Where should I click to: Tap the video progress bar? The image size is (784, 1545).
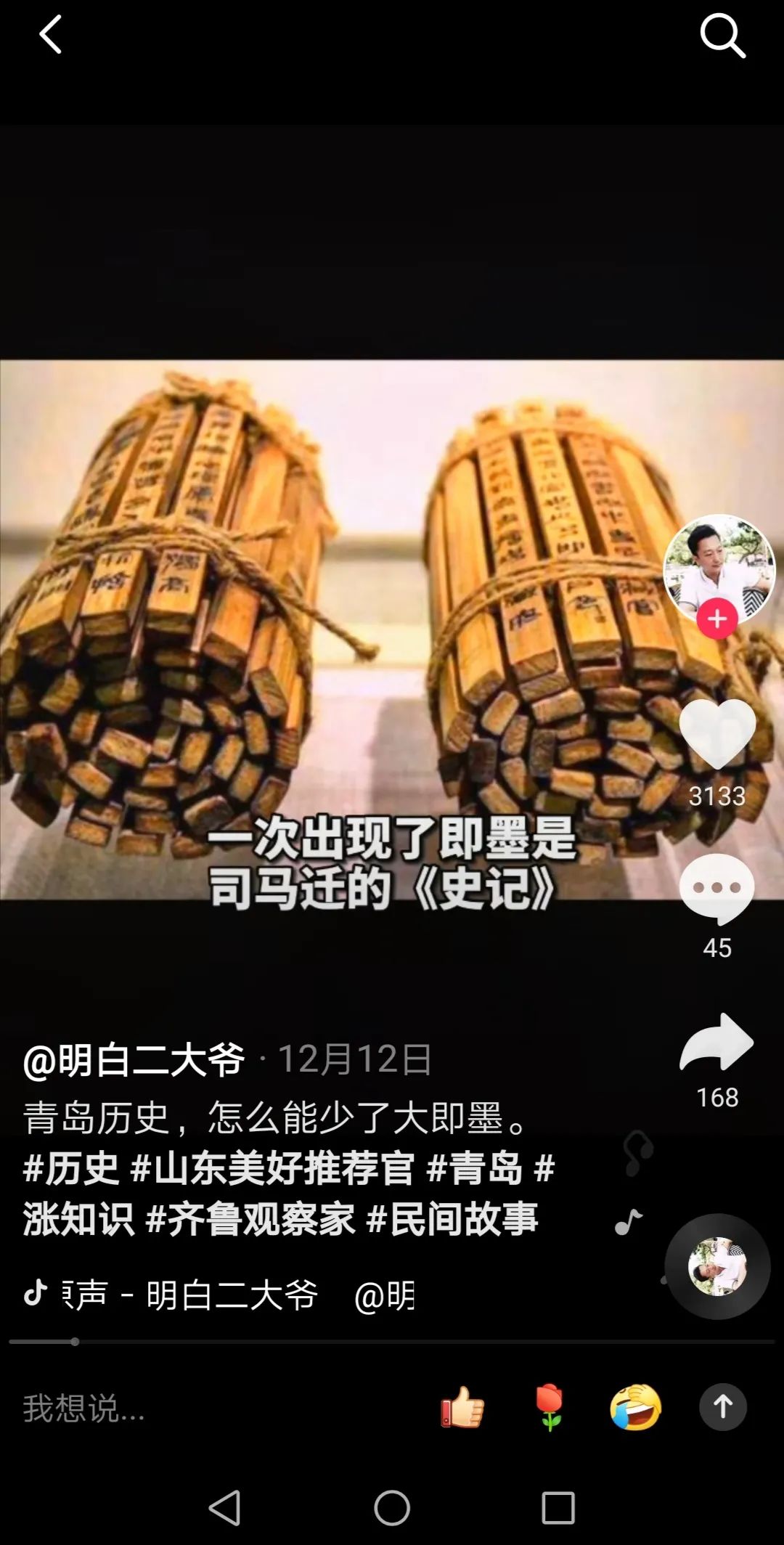392,1342
